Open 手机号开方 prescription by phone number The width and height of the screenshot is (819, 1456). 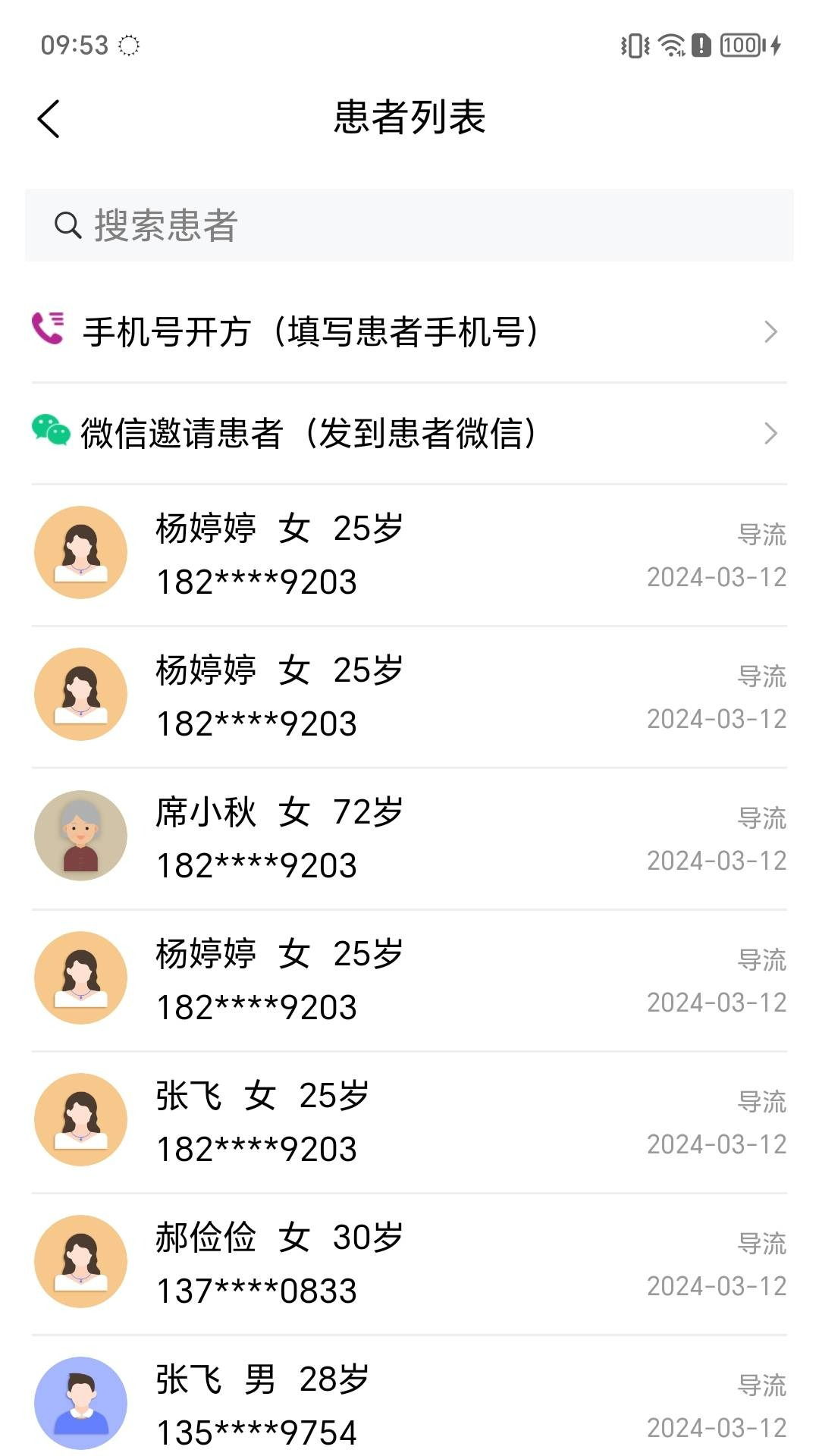pos(409,331)
